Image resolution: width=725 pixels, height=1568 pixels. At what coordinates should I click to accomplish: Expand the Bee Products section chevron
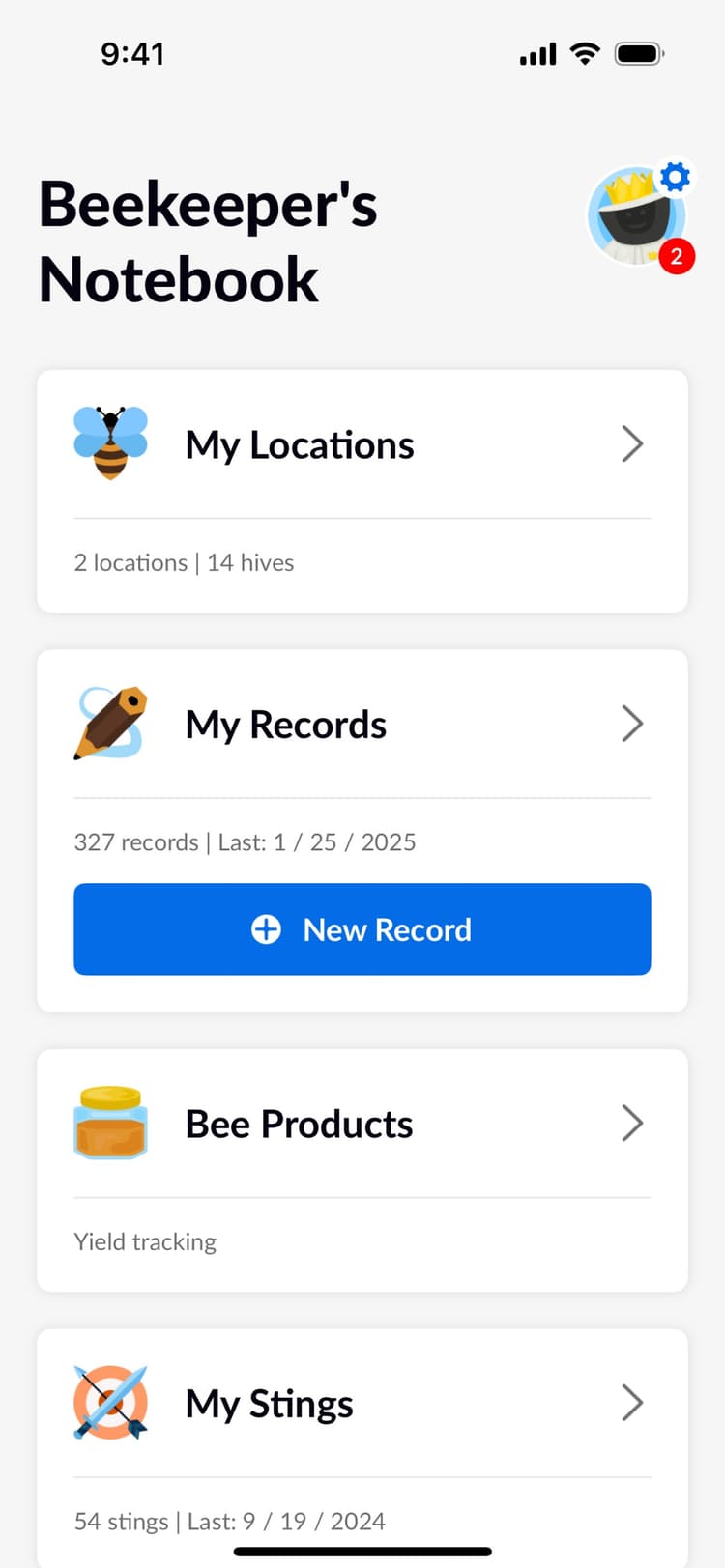coord(632,1123)
